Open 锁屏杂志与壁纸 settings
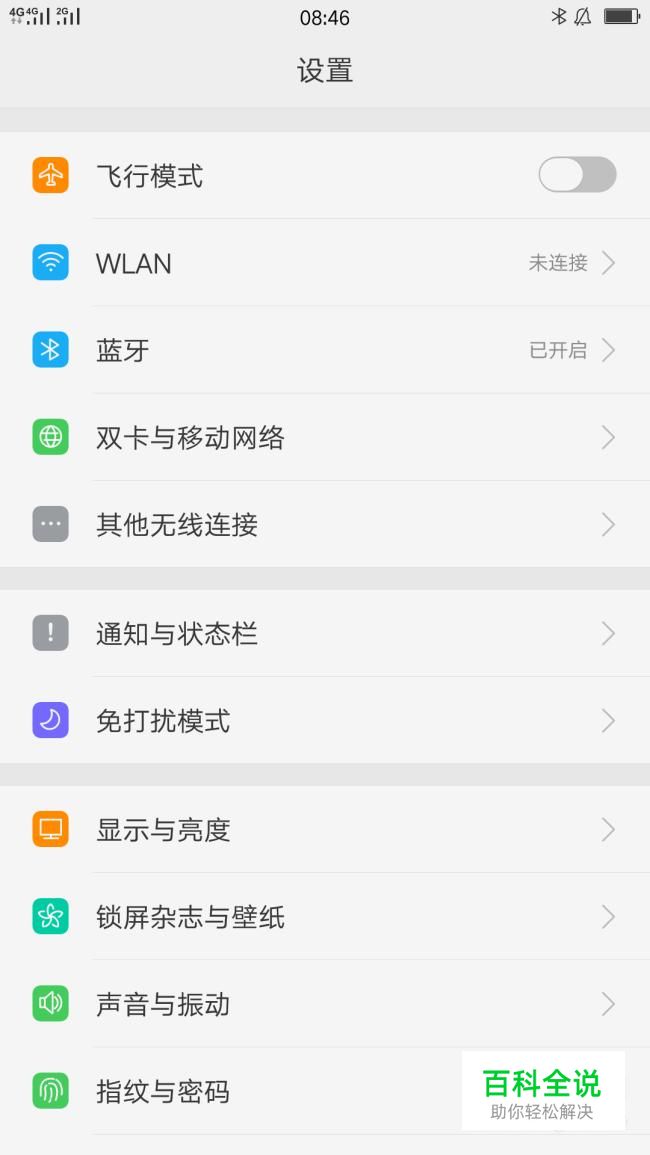The height and width of the screenshot is (1155, 650). tap(325, 916)
